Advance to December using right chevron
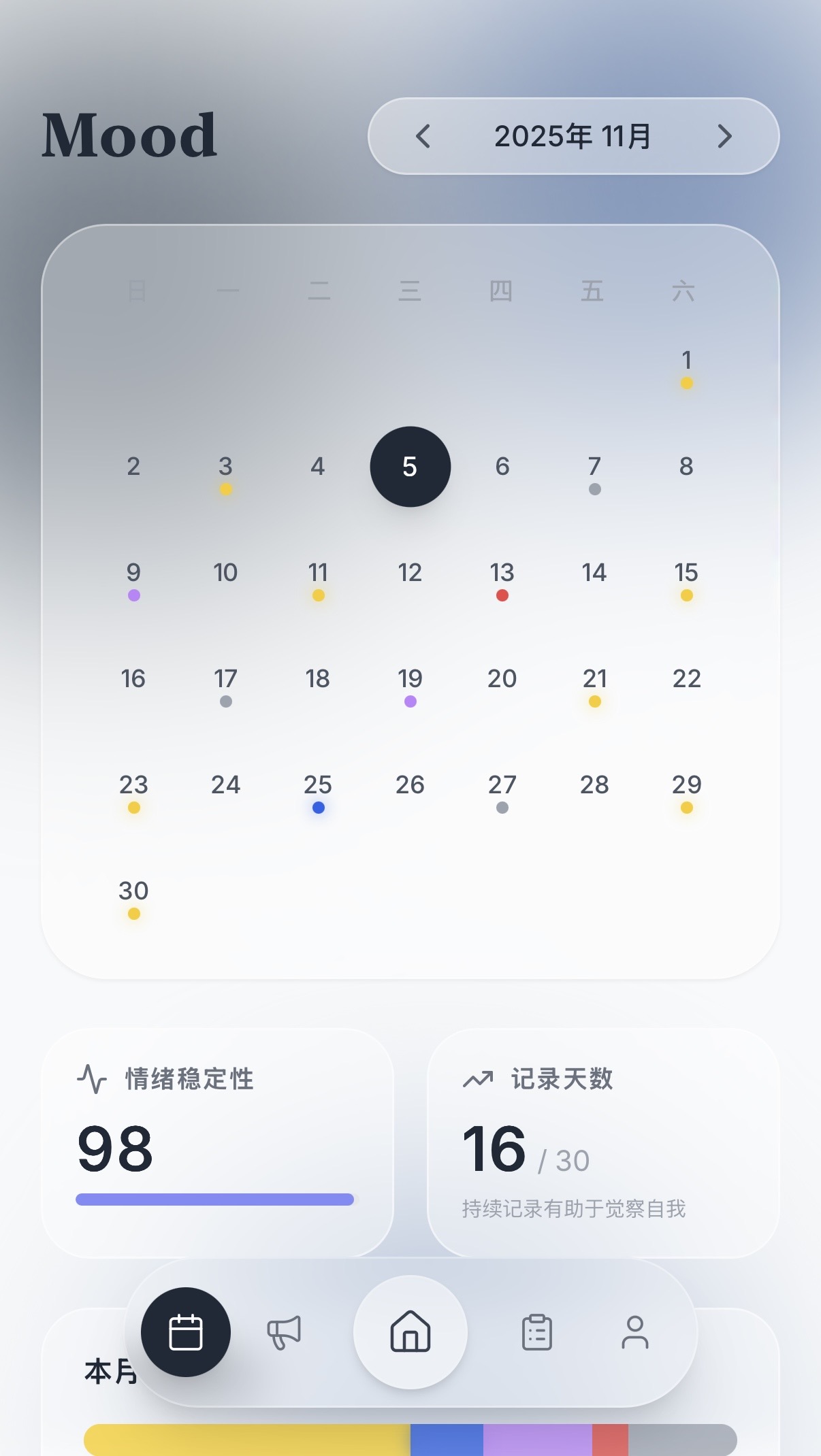Image resolution: width=821 pixels, height=1456 pixels. (724, 136)
